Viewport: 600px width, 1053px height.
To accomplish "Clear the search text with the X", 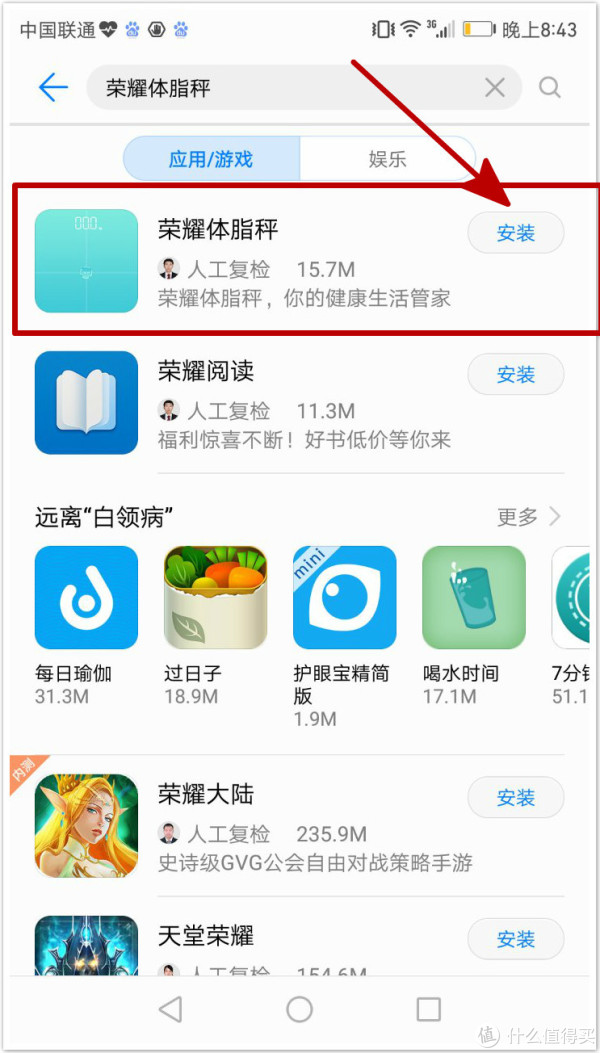I will click(494, 88).
